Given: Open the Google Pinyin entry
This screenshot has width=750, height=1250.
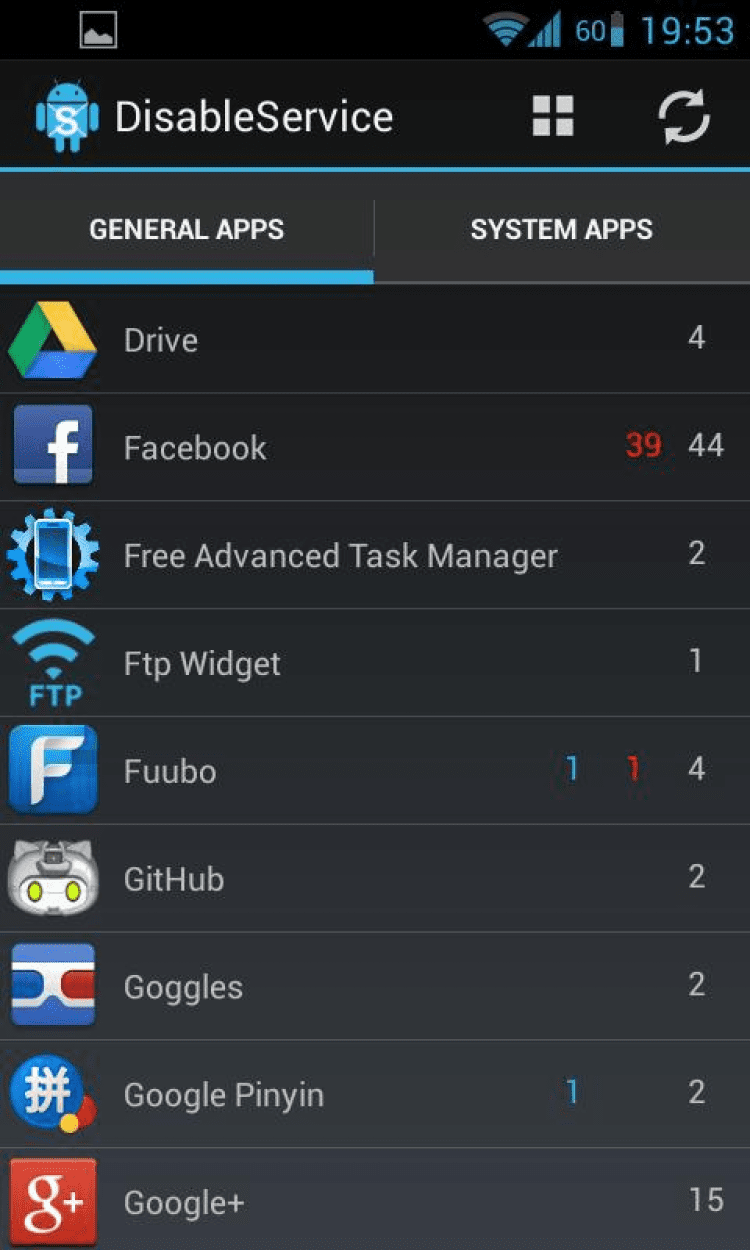Looking at the screenshot, I should (375, 1095).
